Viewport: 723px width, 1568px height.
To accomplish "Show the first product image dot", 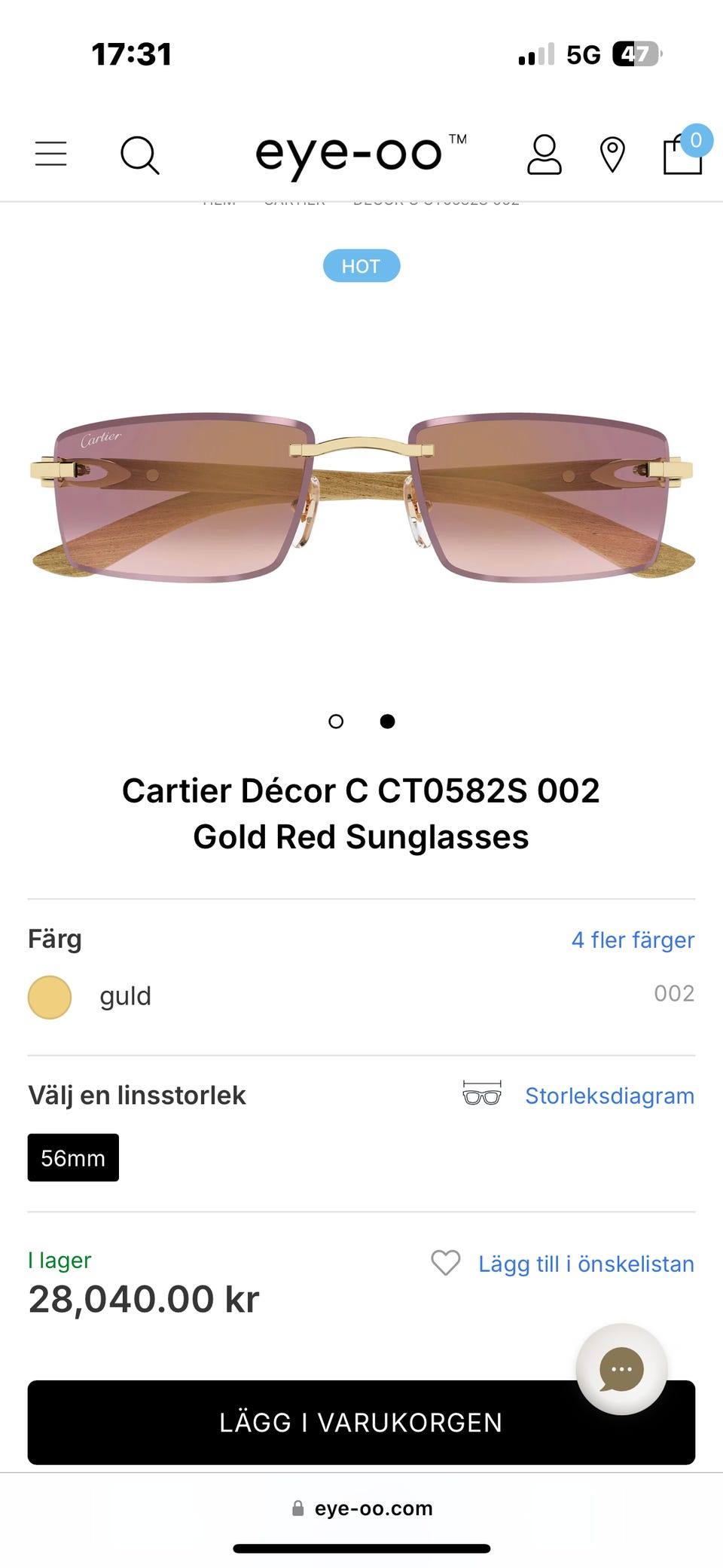I will point(336,721).
